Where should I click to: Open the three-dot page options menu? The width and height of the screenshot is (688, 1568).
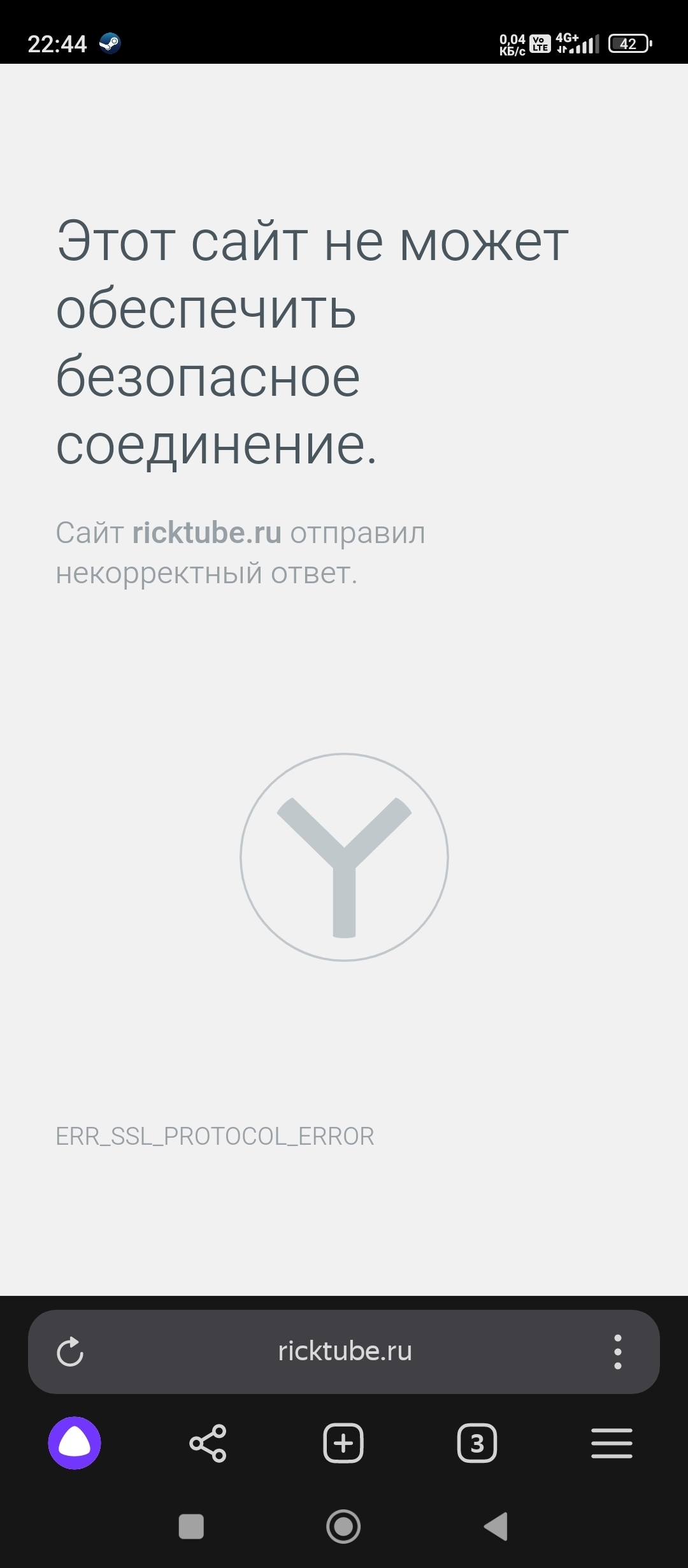(617, 1351)
